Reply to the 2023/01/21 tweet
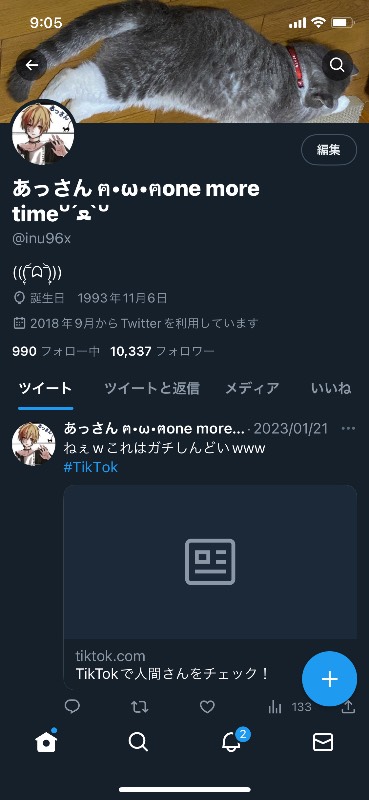This screenshot has height=800, width=369. [72, 707]
